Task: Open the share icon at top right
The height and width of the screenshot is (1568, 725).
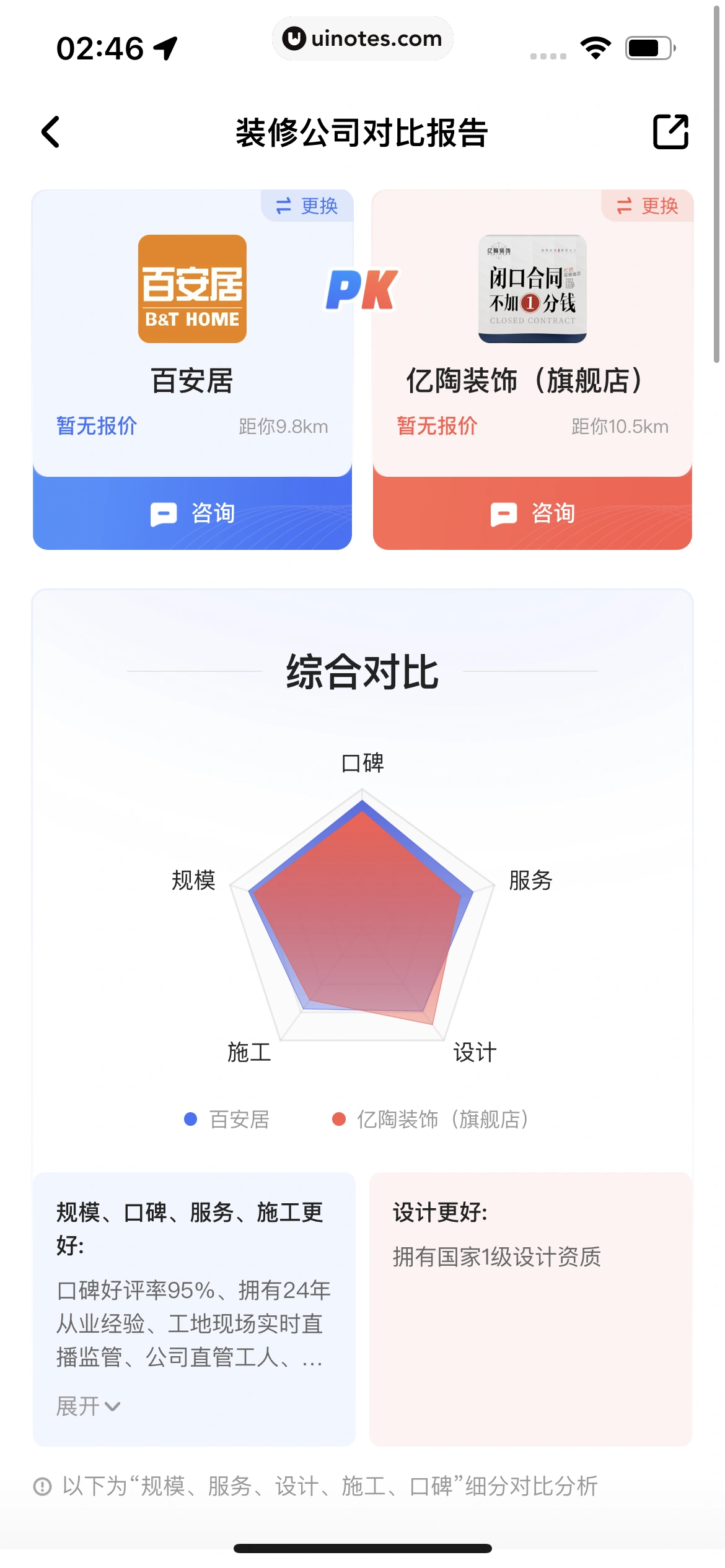Action: [x=670, y=132]
